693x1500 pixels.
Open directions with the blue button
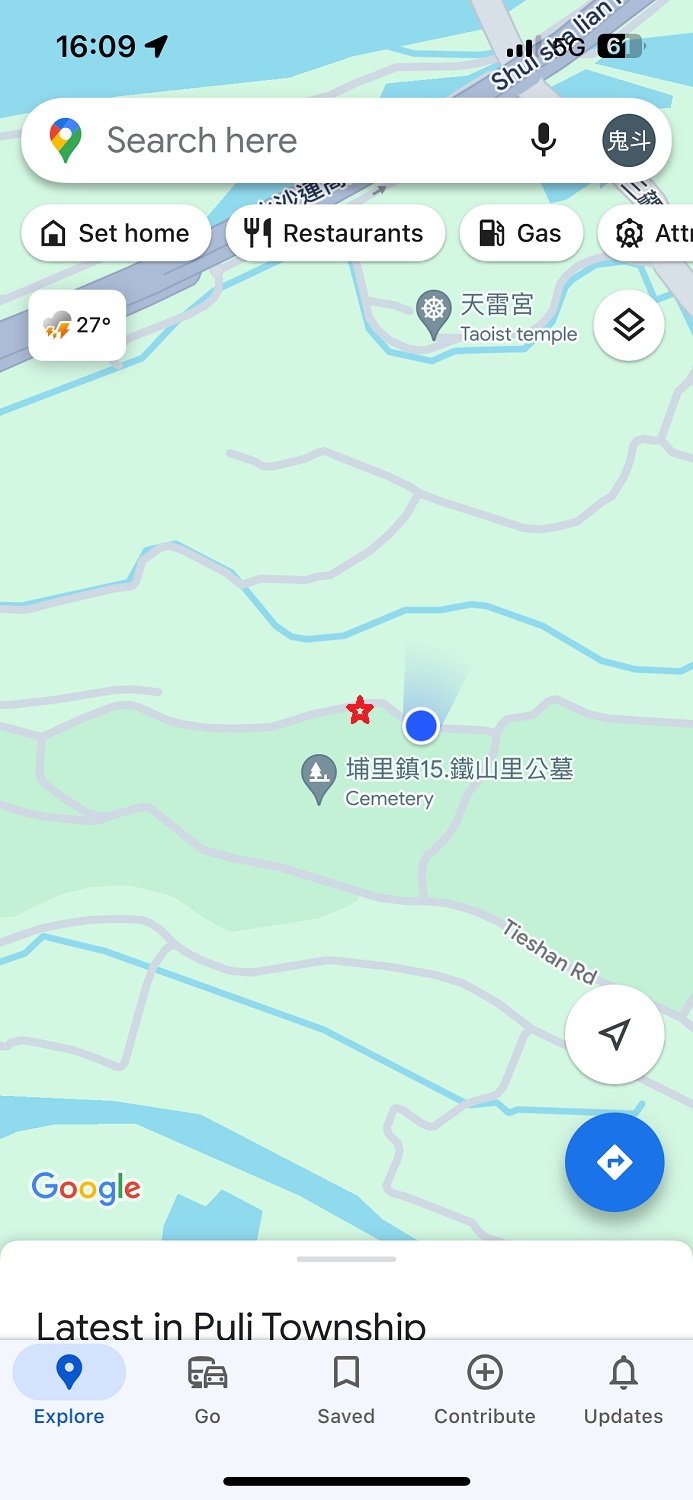614,1162
